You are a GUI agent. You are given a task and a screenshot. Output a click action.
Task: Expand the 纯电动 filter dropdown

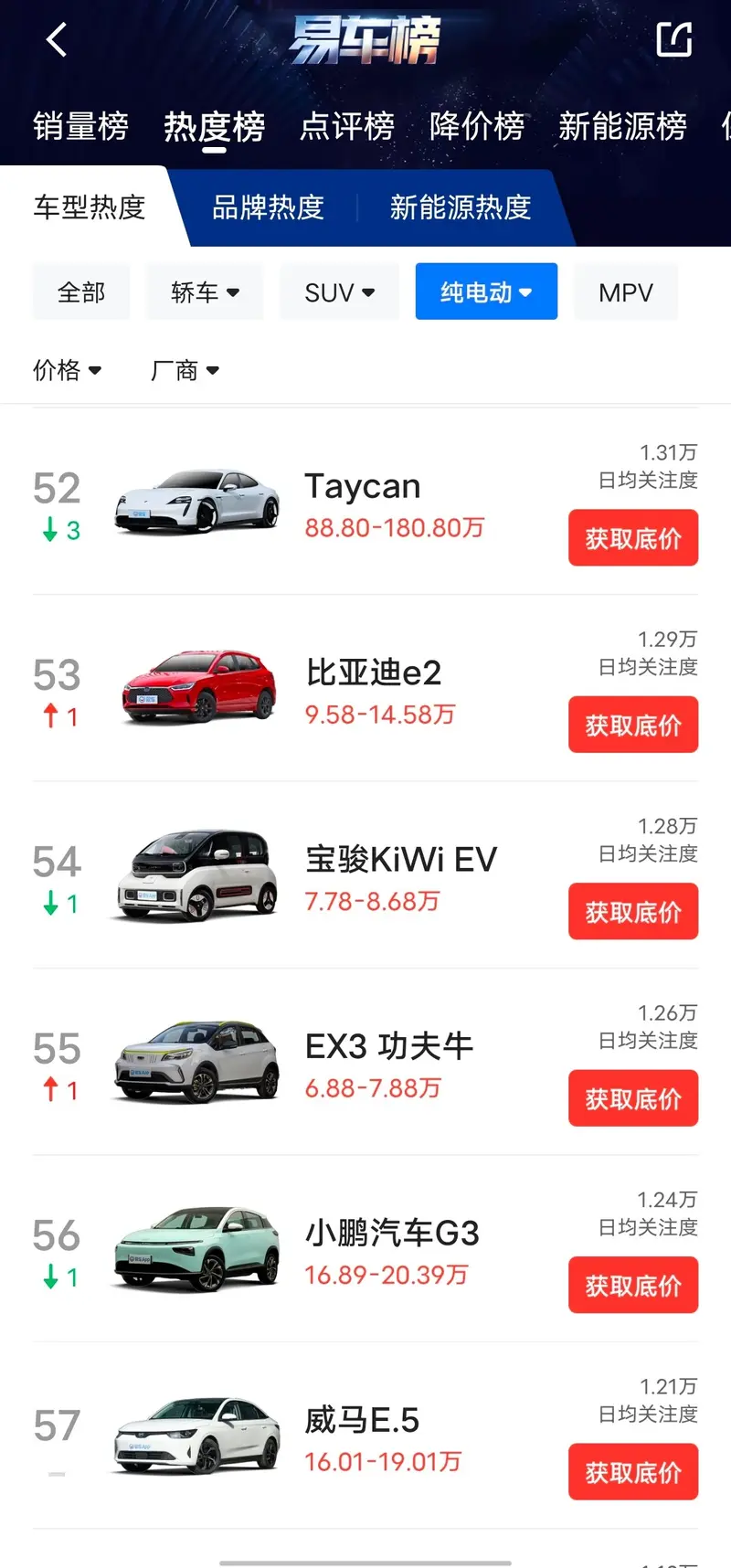tap(486, 292)
